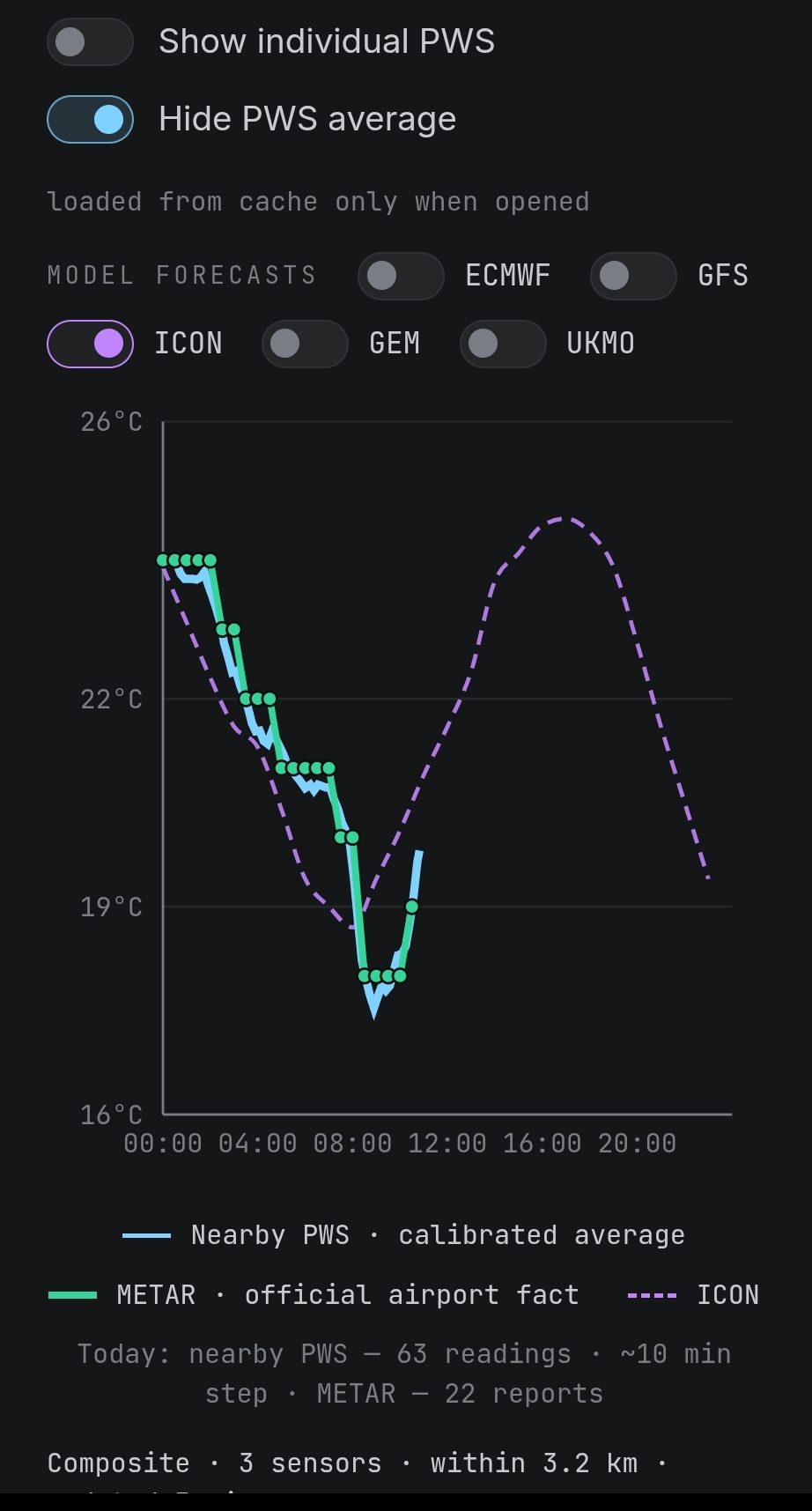
Task: Enable the Show individual PWS switch
Action: (90, 41)
